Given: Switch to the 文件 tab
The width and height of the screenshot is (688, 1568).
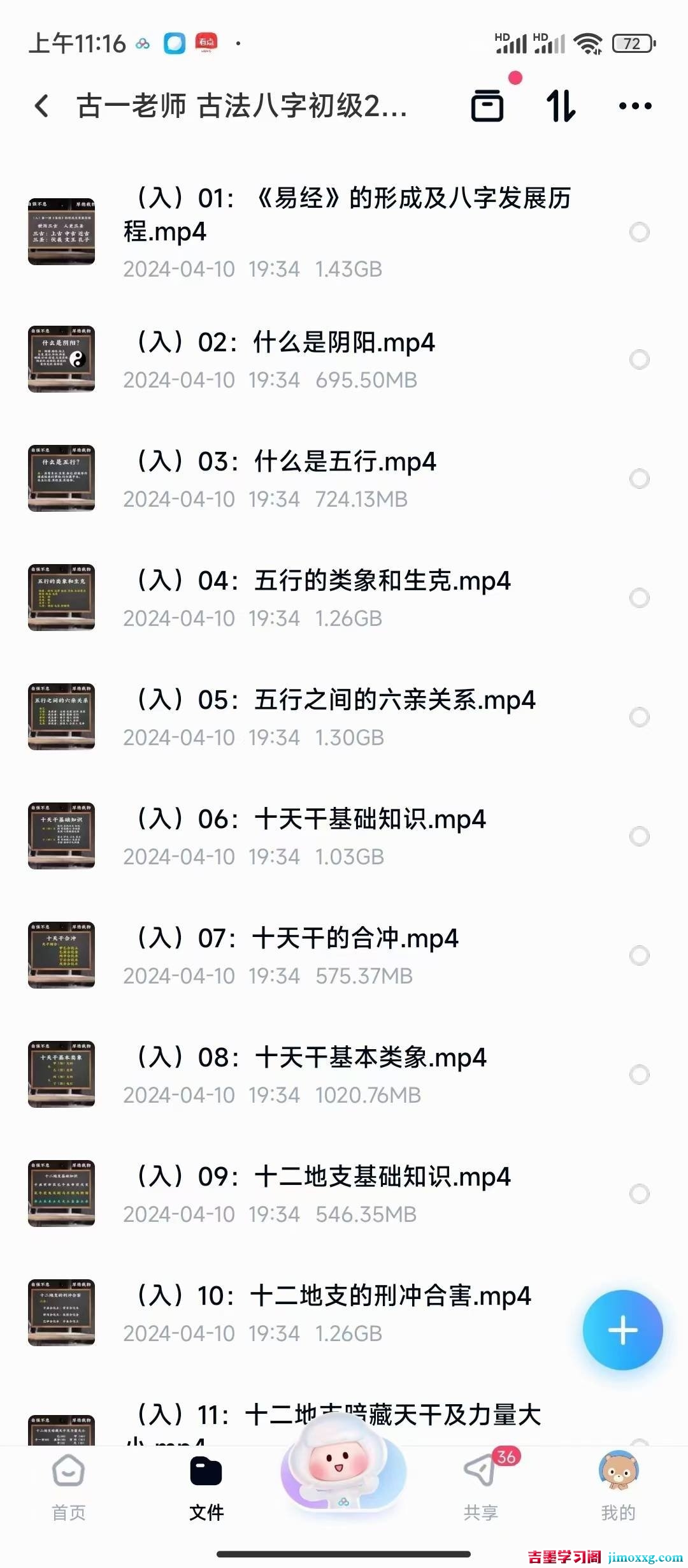Looking at the screenshot, I should (206, 1485).
